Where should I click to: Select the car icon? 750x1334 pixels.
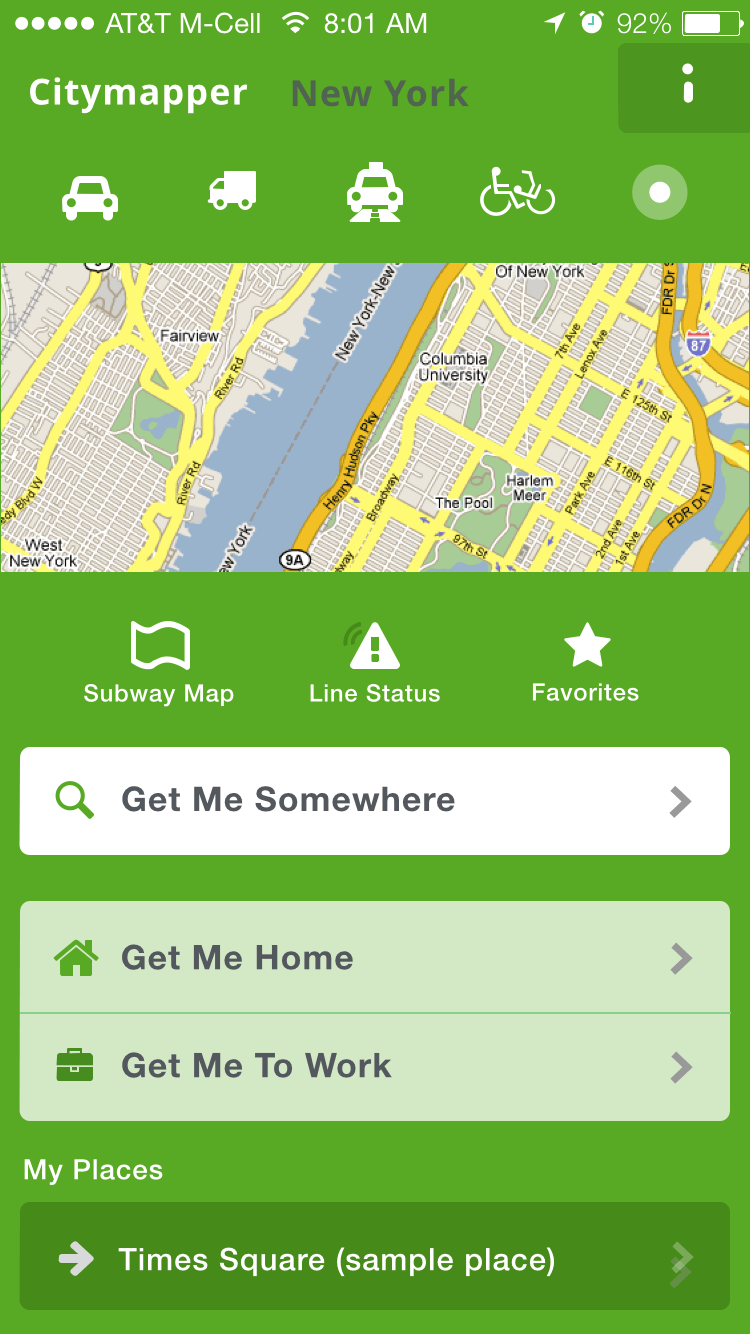coord(90,195)
